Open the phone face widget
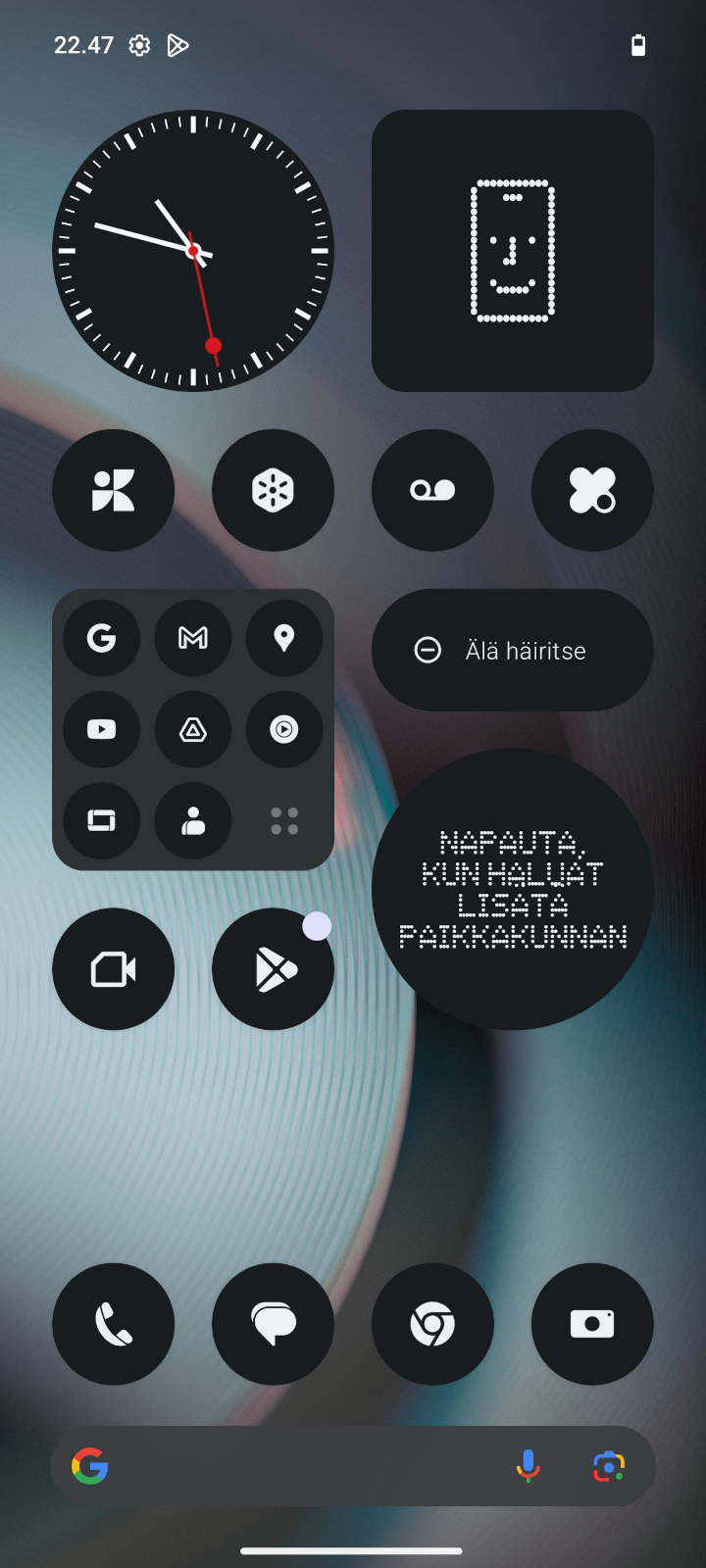Screen dimensions: 706x1568 pos(513,251)
